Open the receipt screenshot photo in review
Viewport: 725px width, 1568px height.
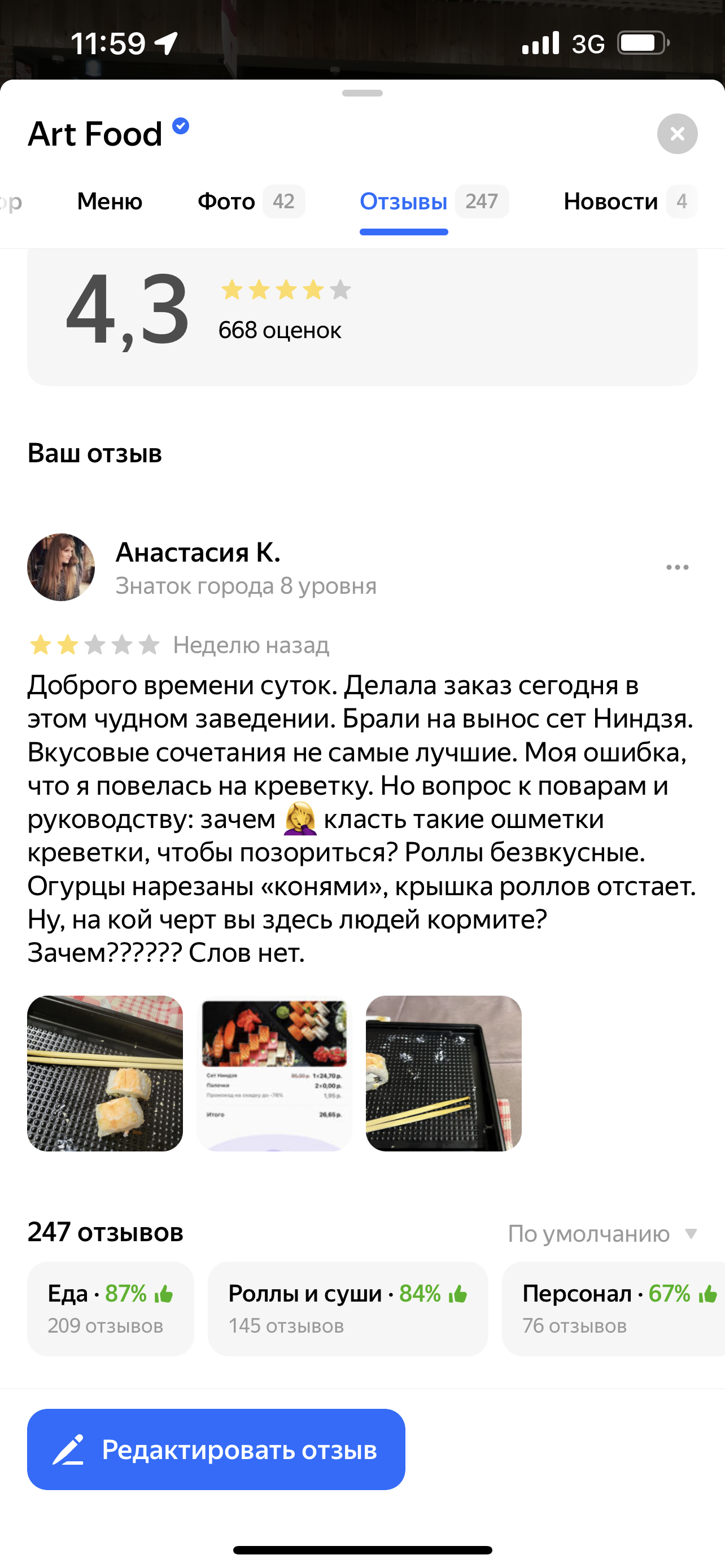(x=274, y=1073)
